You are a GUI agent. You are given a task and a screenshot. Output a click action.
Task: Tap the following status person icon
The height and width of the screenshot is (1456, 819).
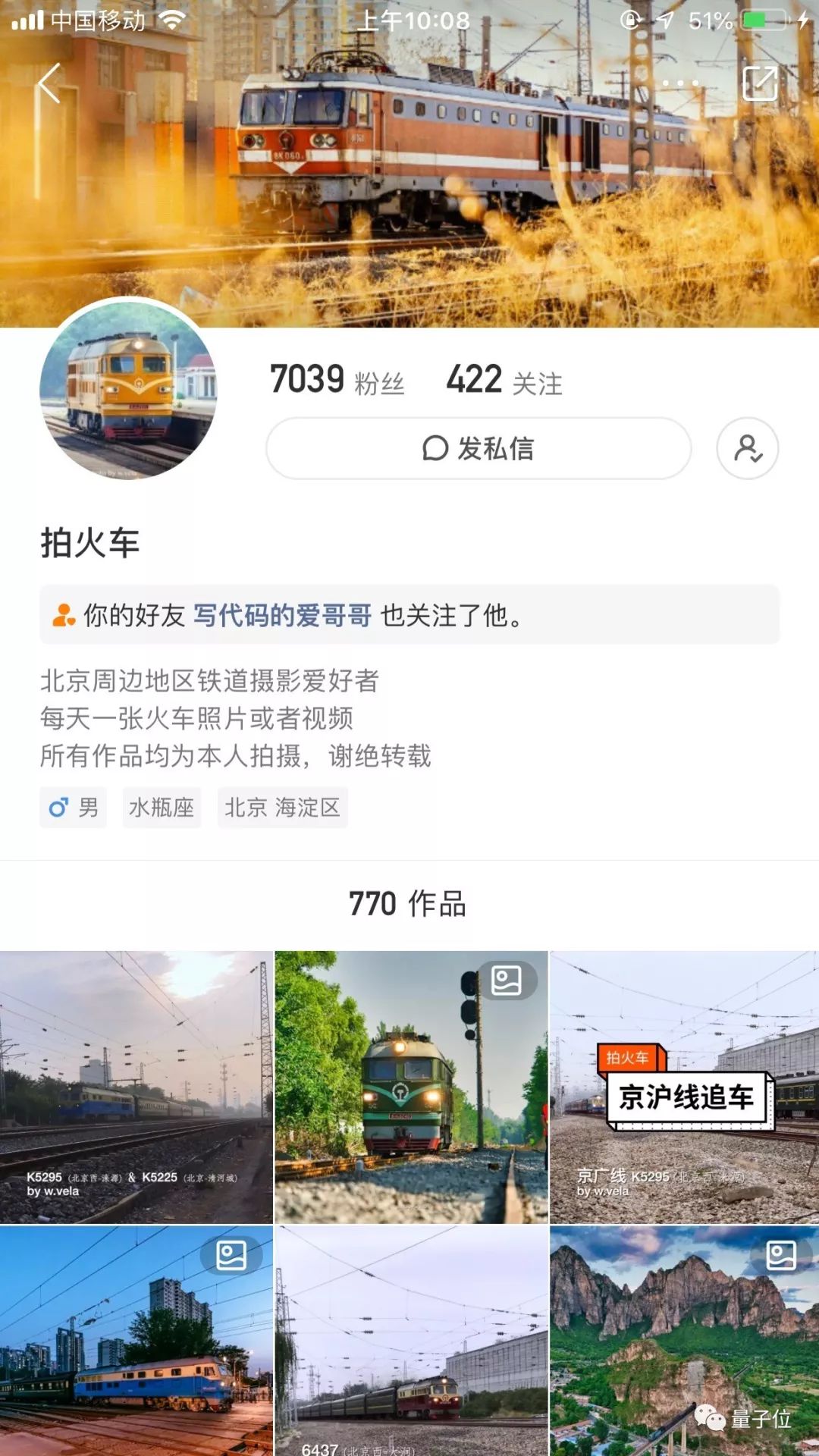pos(748,448)
